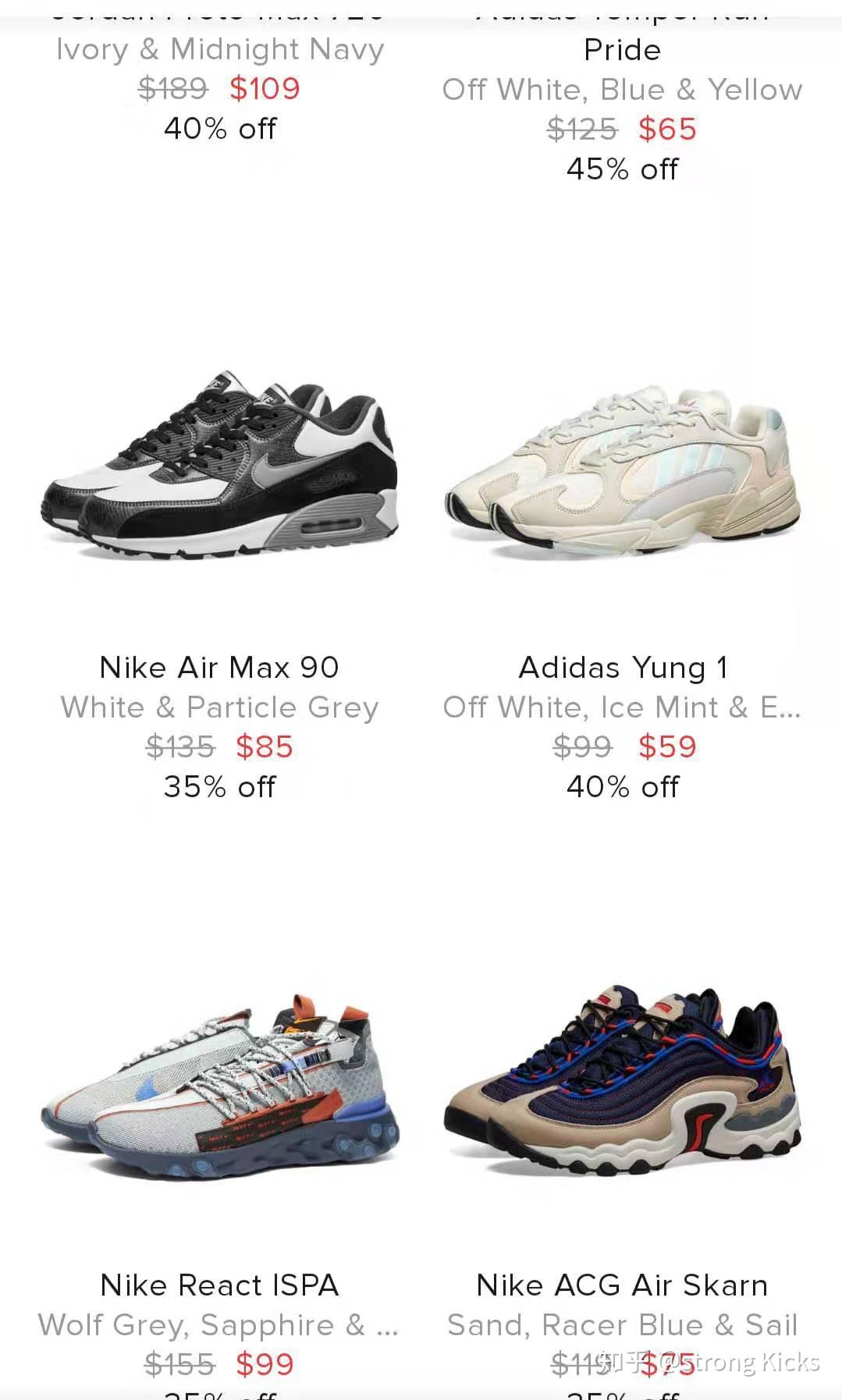
Task: Open the Nike Air Max 90 product
Action: 219,465
